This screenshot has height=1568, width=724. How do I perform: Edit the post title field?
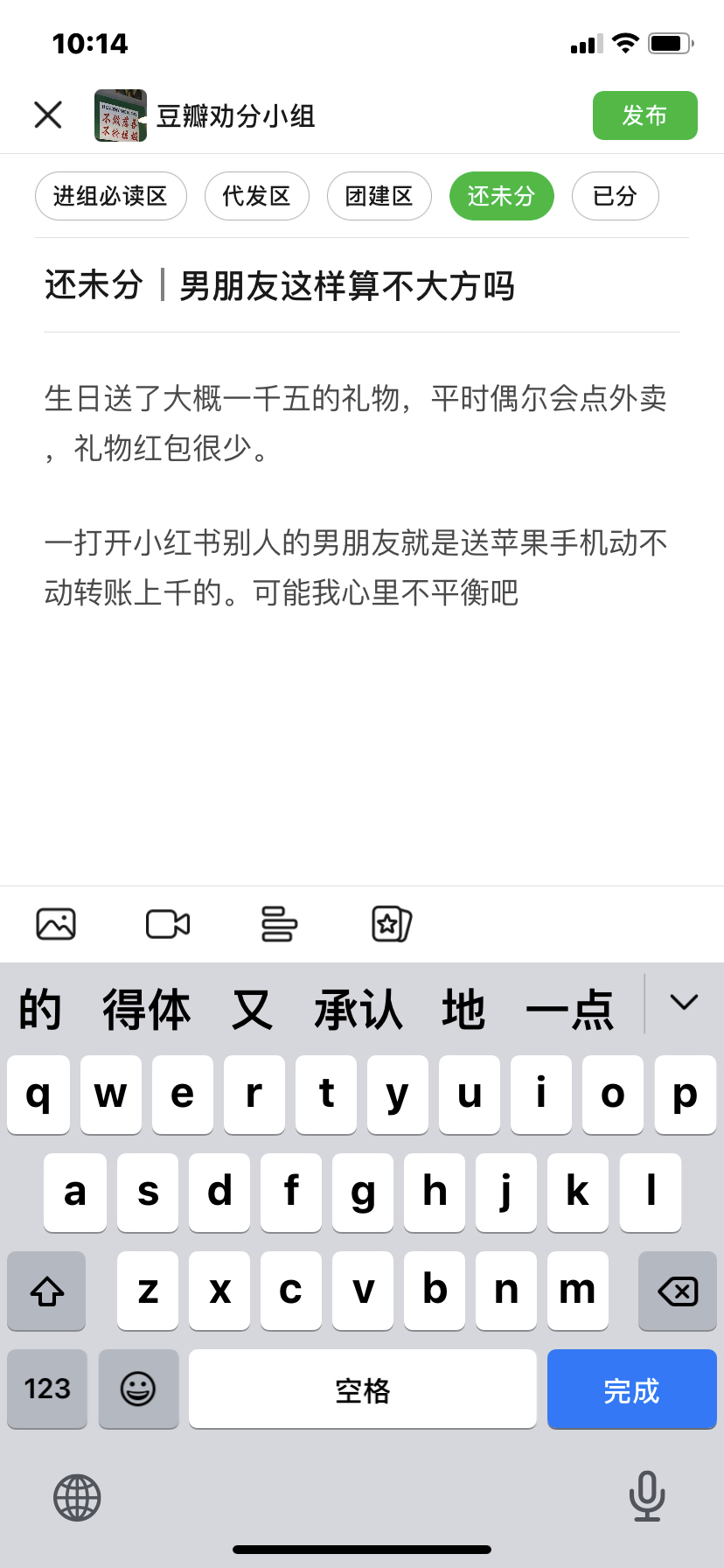(x=362, y=286)
